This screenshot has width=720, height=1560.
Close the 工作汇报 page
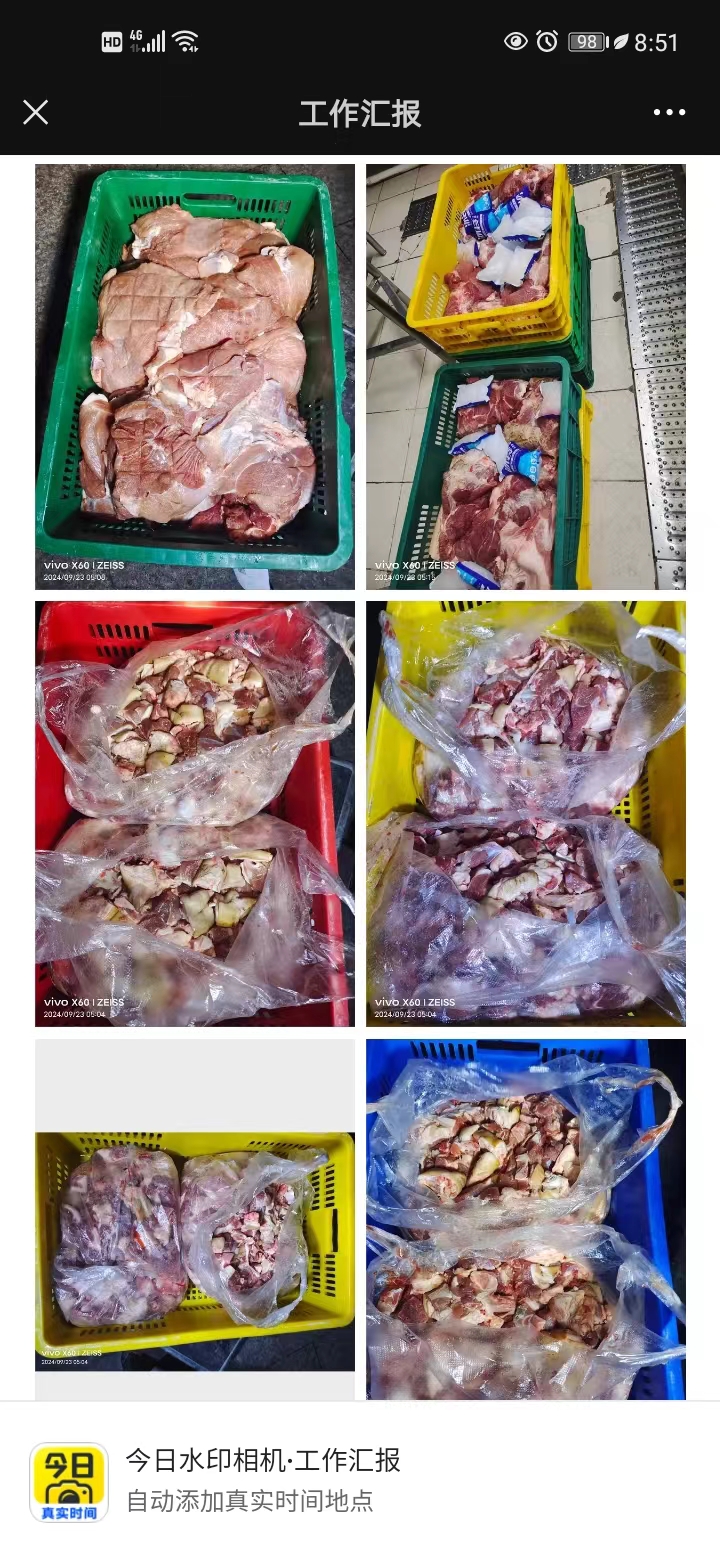(x=36, y=112)
